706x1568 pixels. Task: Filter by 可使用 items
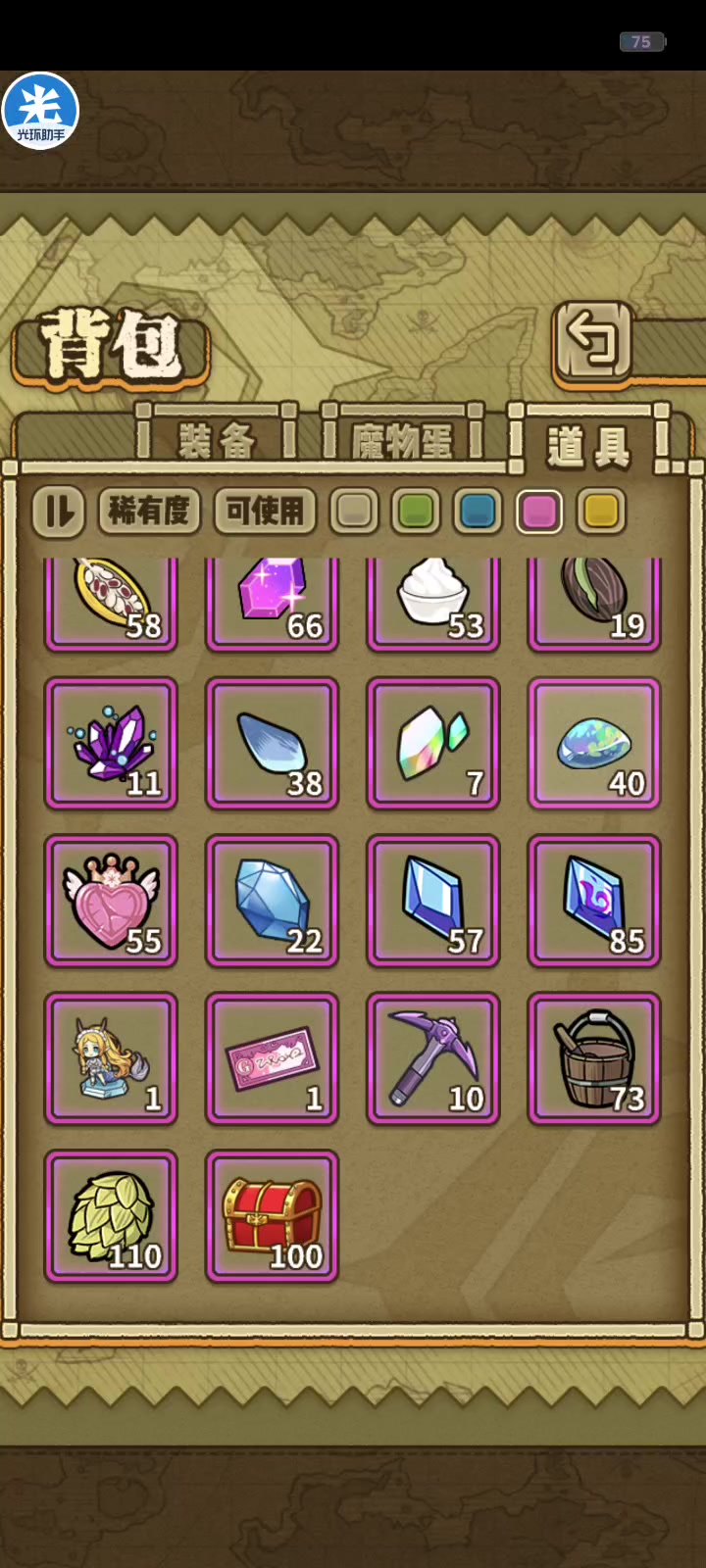(x=265, y=512)
